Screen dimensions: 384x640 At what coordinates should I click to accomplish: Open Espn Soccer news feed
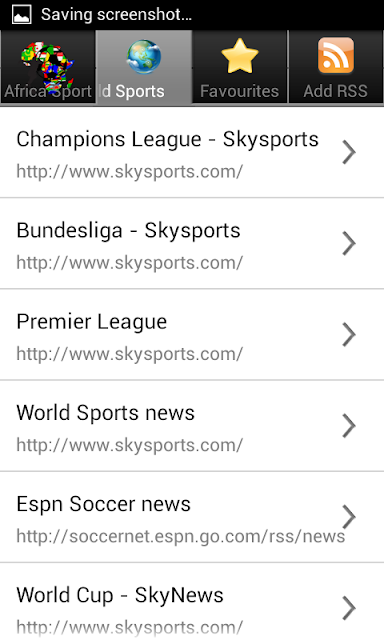click(x=192, y=517)
